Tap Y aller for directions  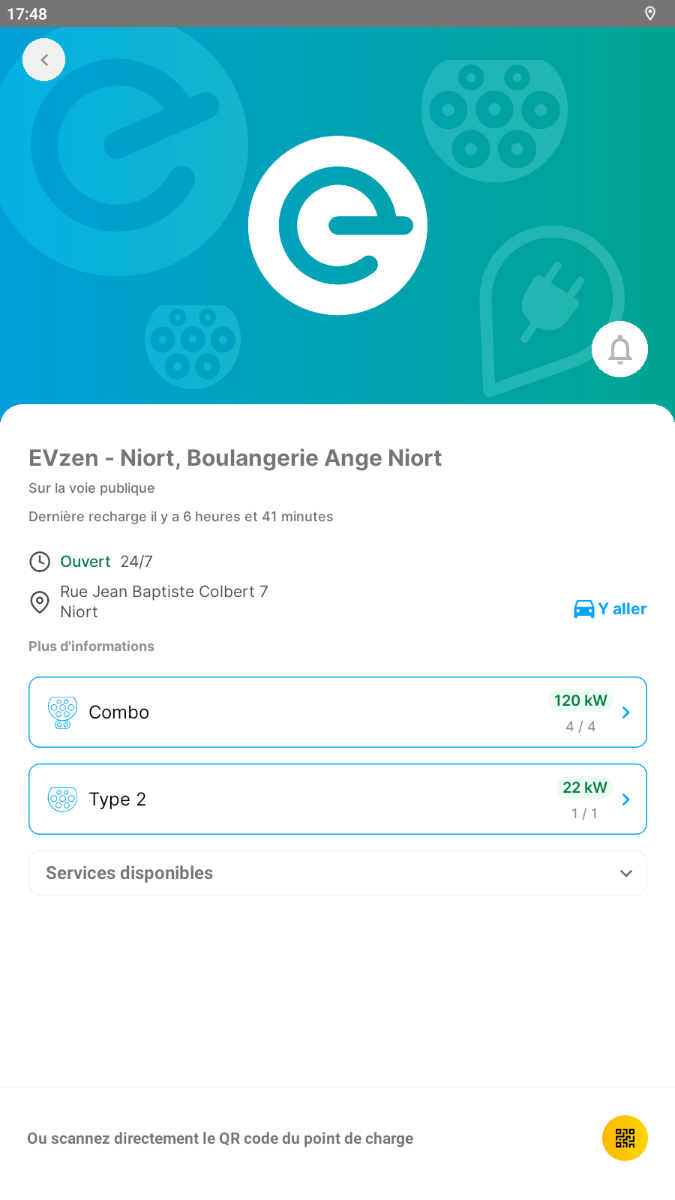(x=610, y=608)
